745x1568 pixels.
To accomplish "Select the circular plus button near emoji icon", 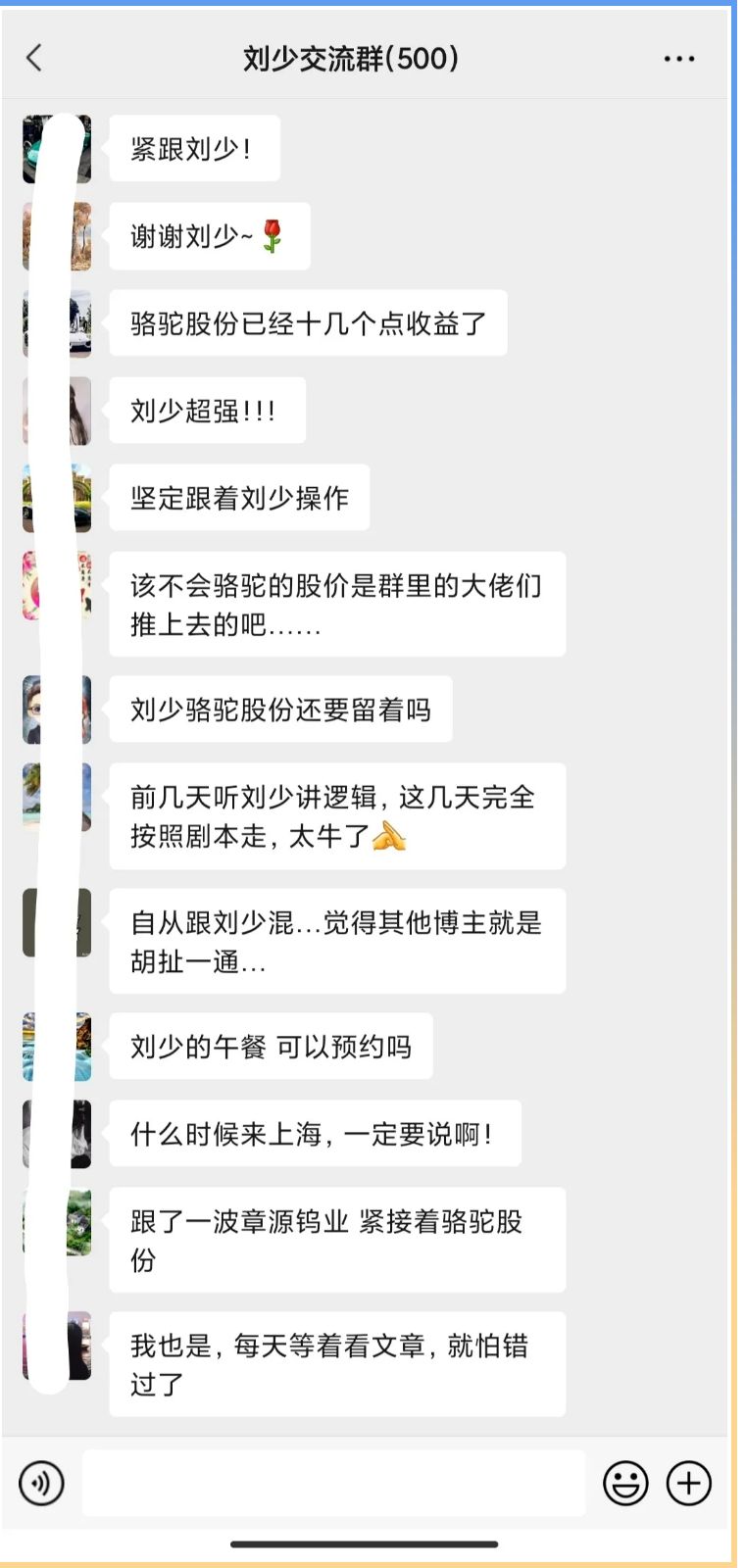I will click(689, 1484).
